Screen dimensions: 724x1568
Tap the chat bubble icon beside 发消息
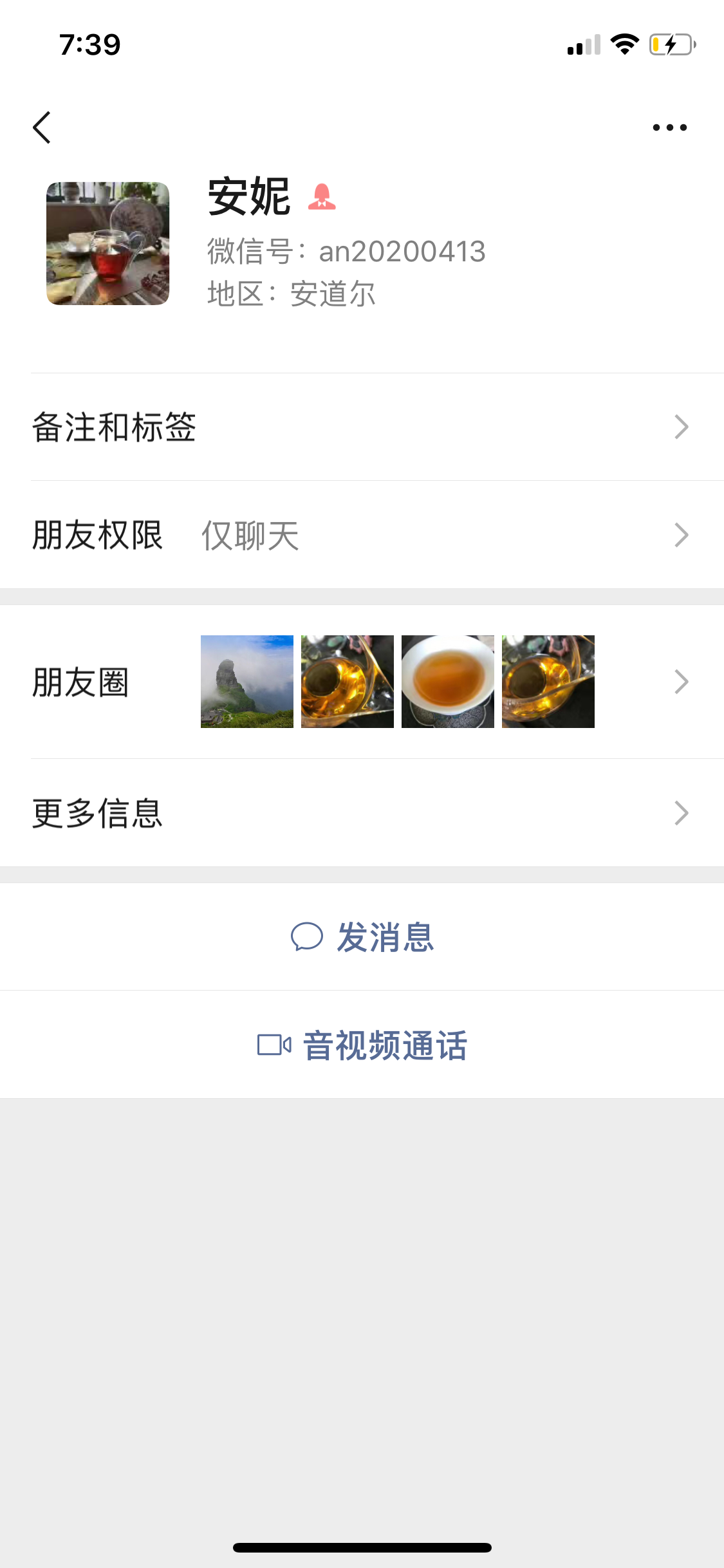tap(309, 939)
